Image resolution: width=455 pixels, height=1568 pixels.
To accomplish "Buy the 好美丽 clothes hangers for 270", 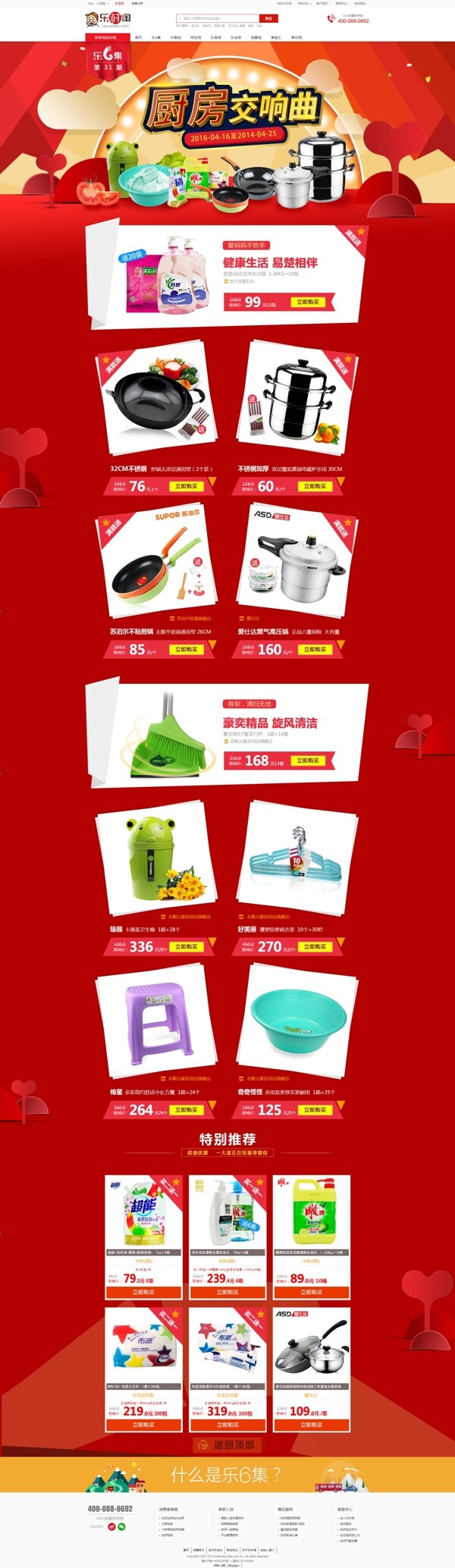I will pyautogui.click(x=315, y=946).
